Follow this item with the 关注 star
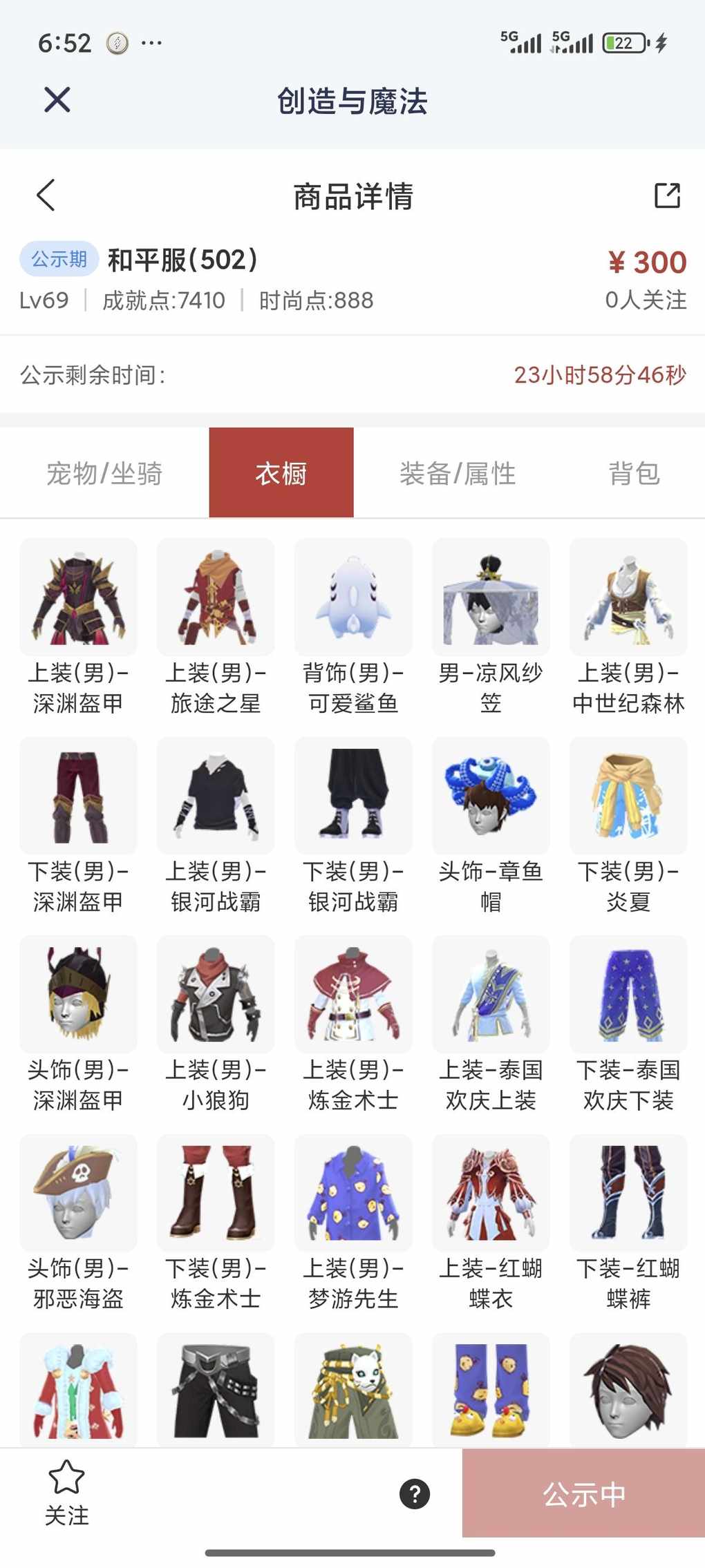Viewport: 705px width, 1568px height. coord(66,1493)
